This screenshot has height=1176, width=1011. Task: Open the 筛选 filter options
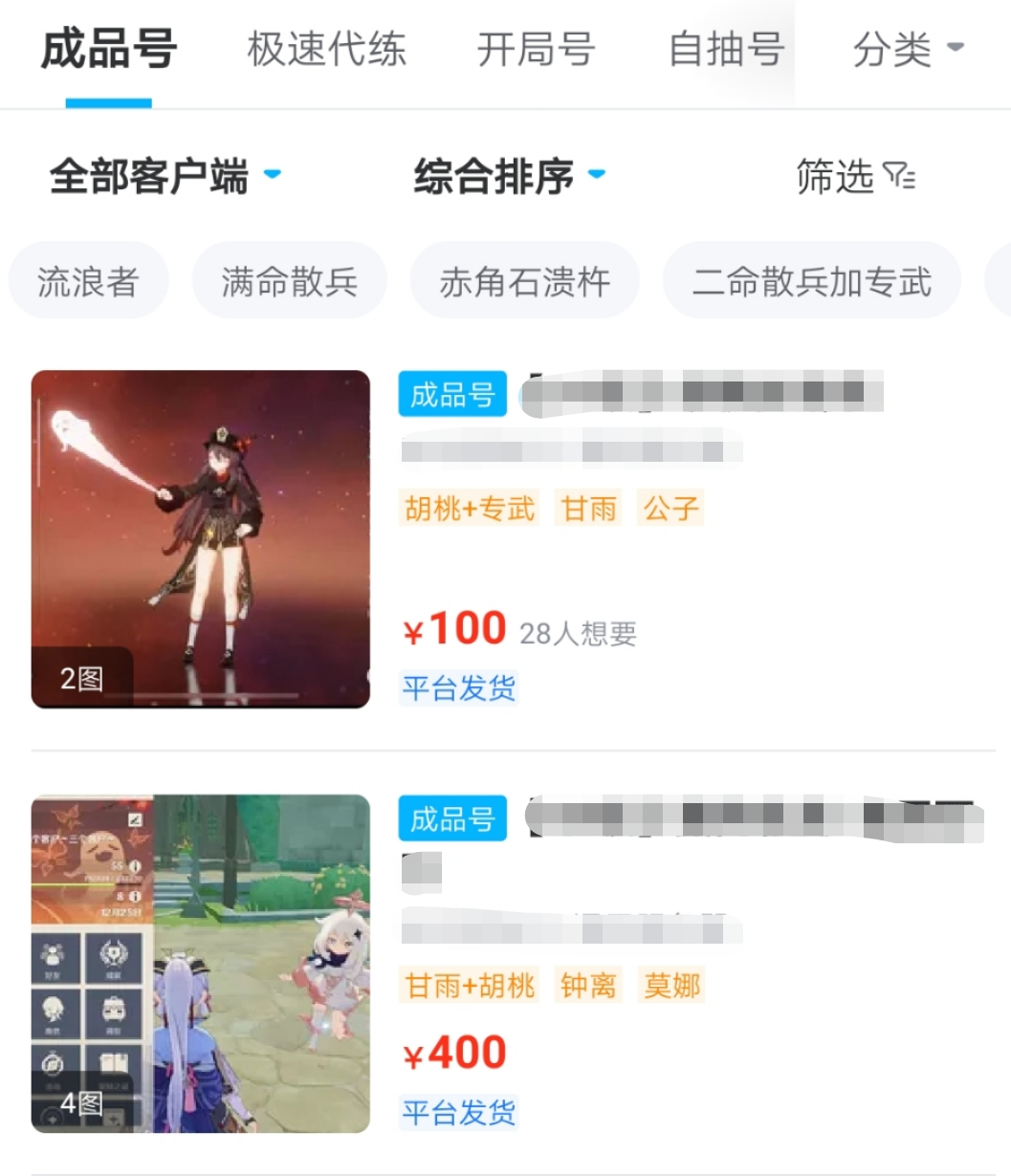pyautogui.click(x=855, y=177)
